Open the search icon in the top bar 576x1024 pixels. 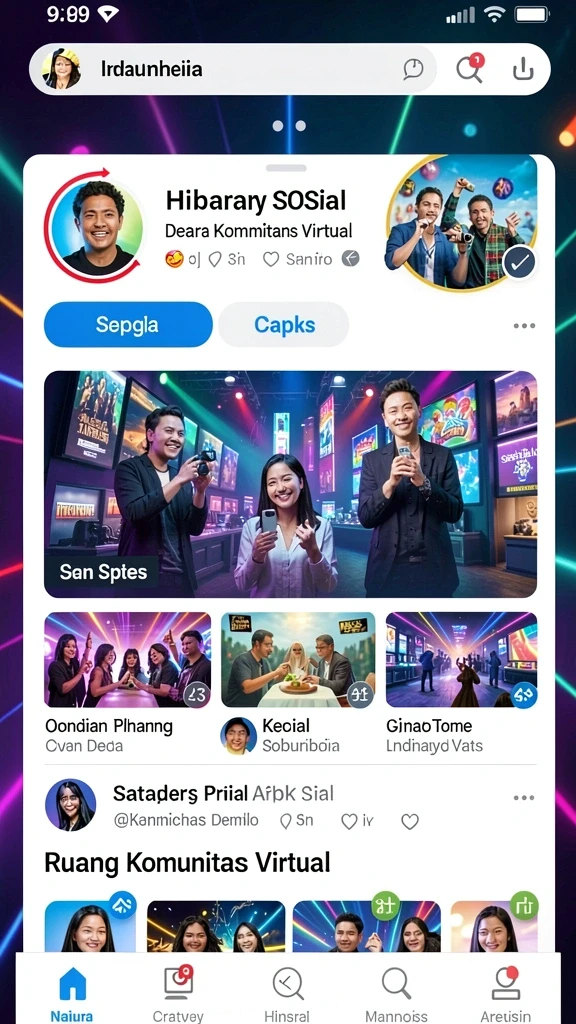469,68
